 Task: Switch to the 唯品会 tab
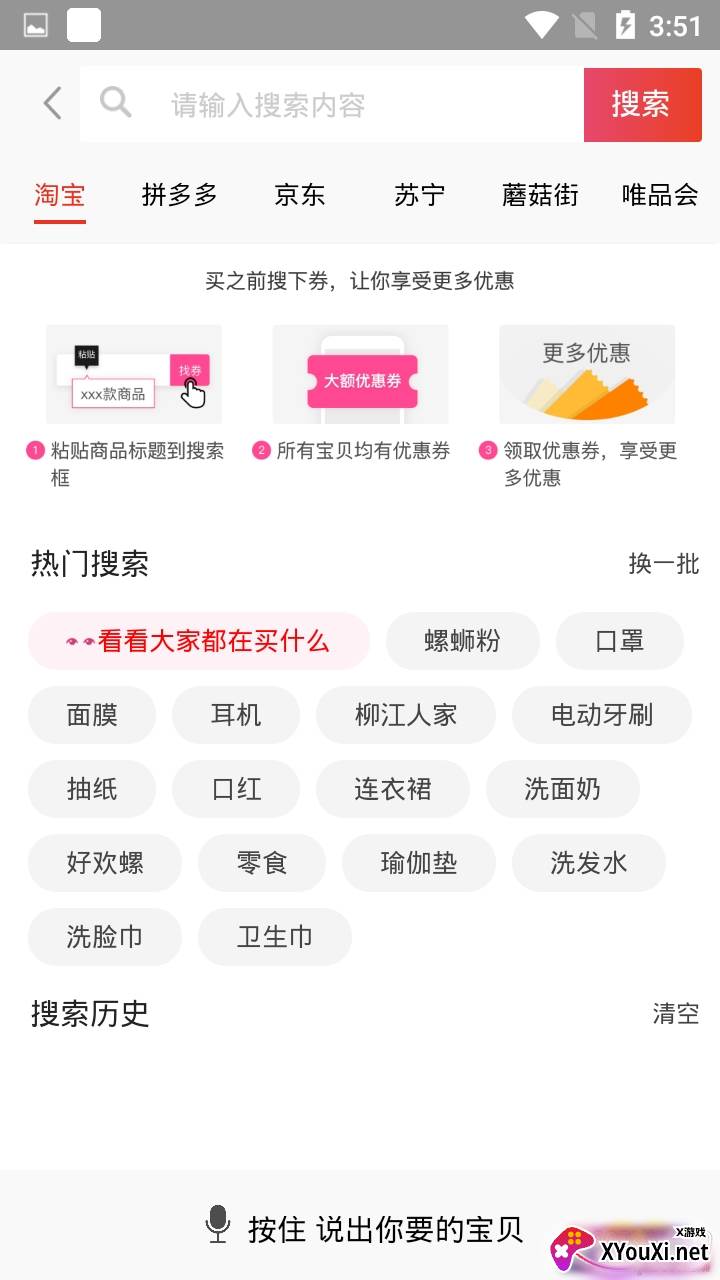[x=660, y=195]
